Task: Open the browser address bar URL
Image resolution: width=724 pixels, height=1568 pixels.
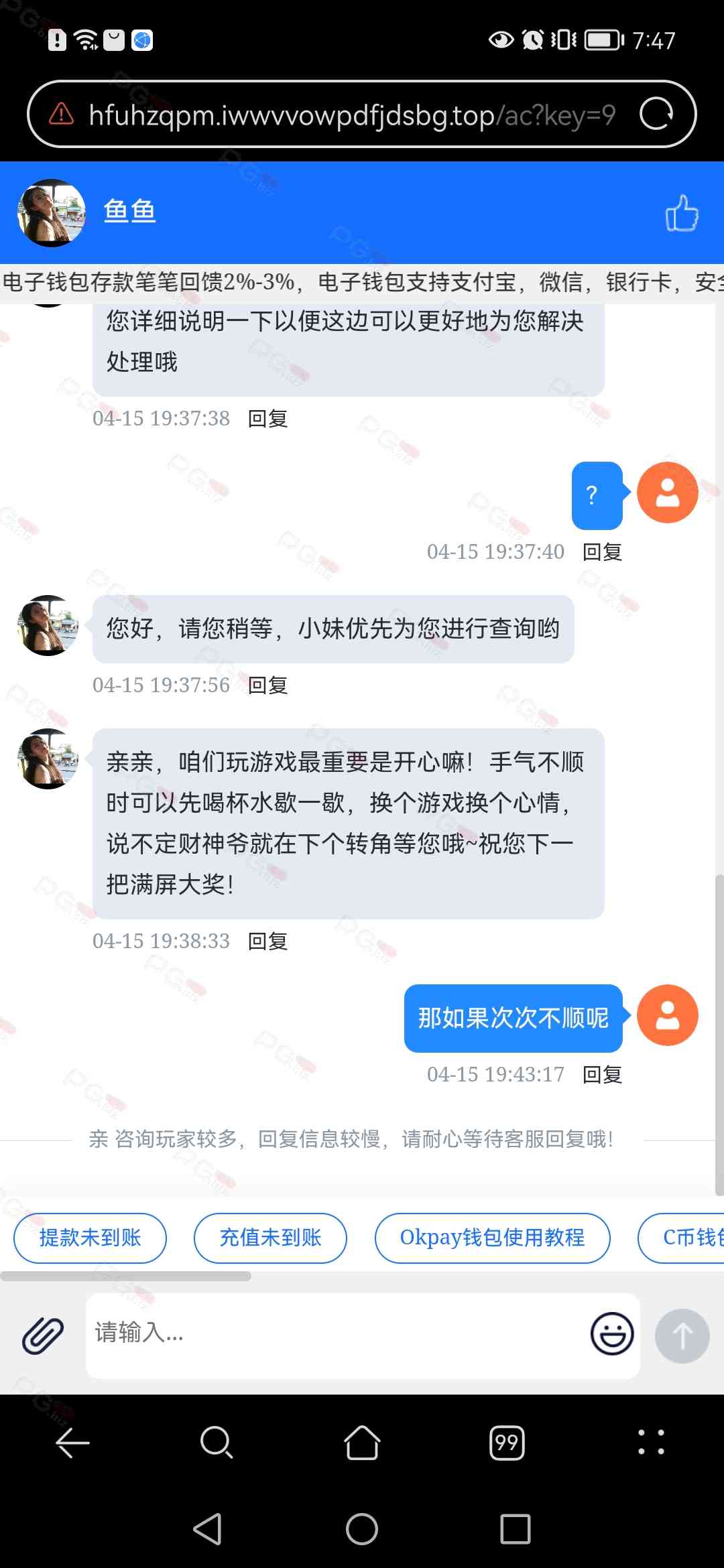Action: coord(351,115)
